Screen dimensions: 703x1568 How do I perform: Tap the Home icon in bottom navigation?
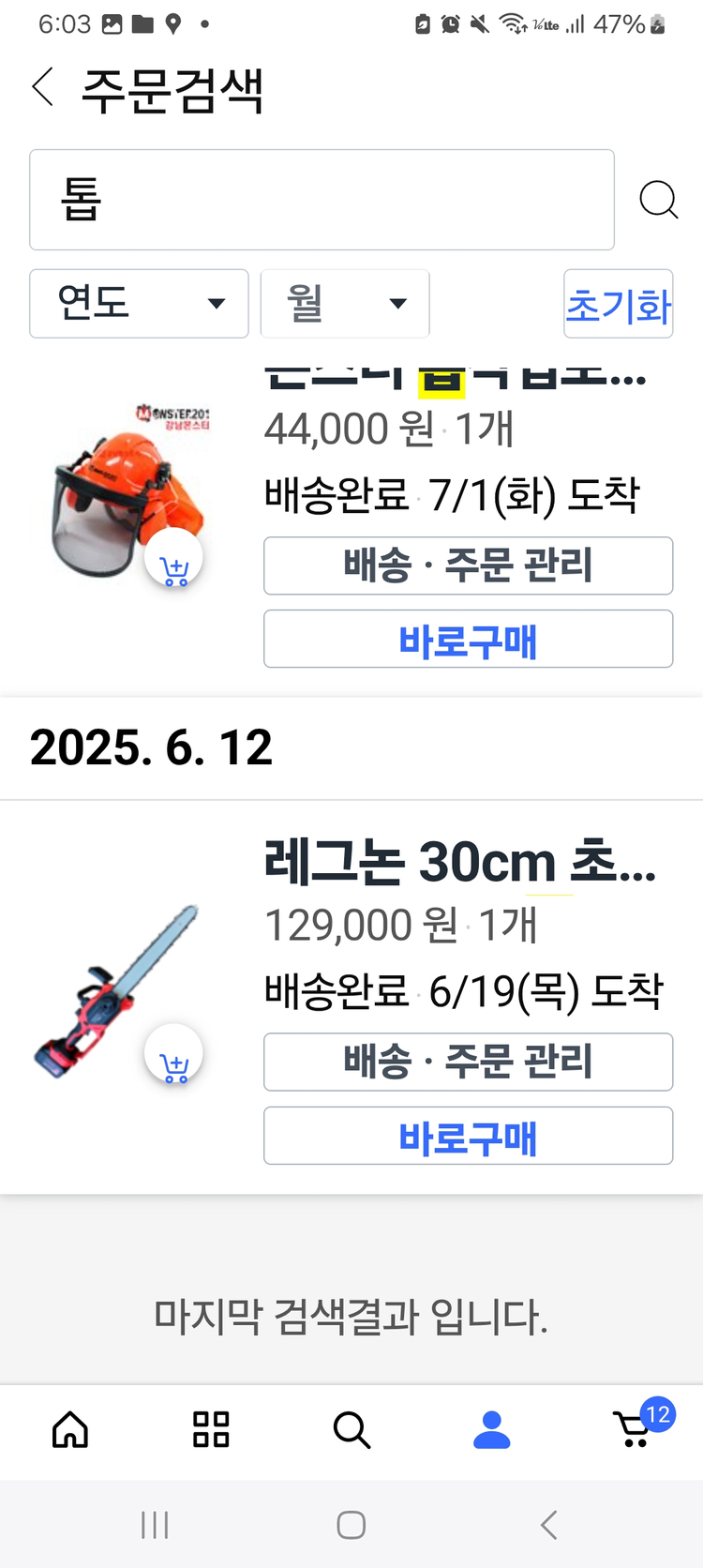tap(70, 1431)
